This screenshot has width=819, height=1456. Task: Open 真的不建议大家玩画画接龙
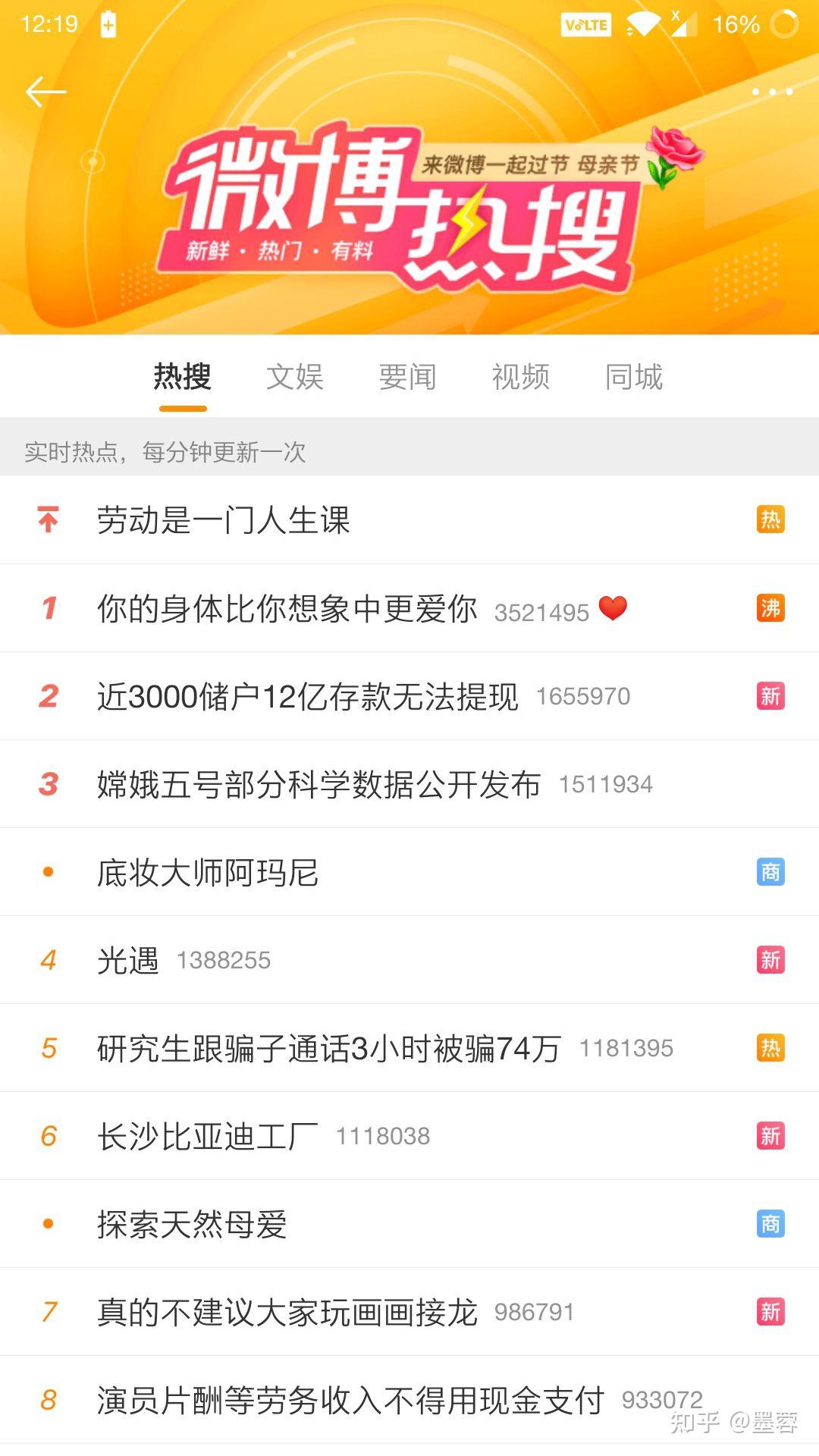tap(287, 1312)
